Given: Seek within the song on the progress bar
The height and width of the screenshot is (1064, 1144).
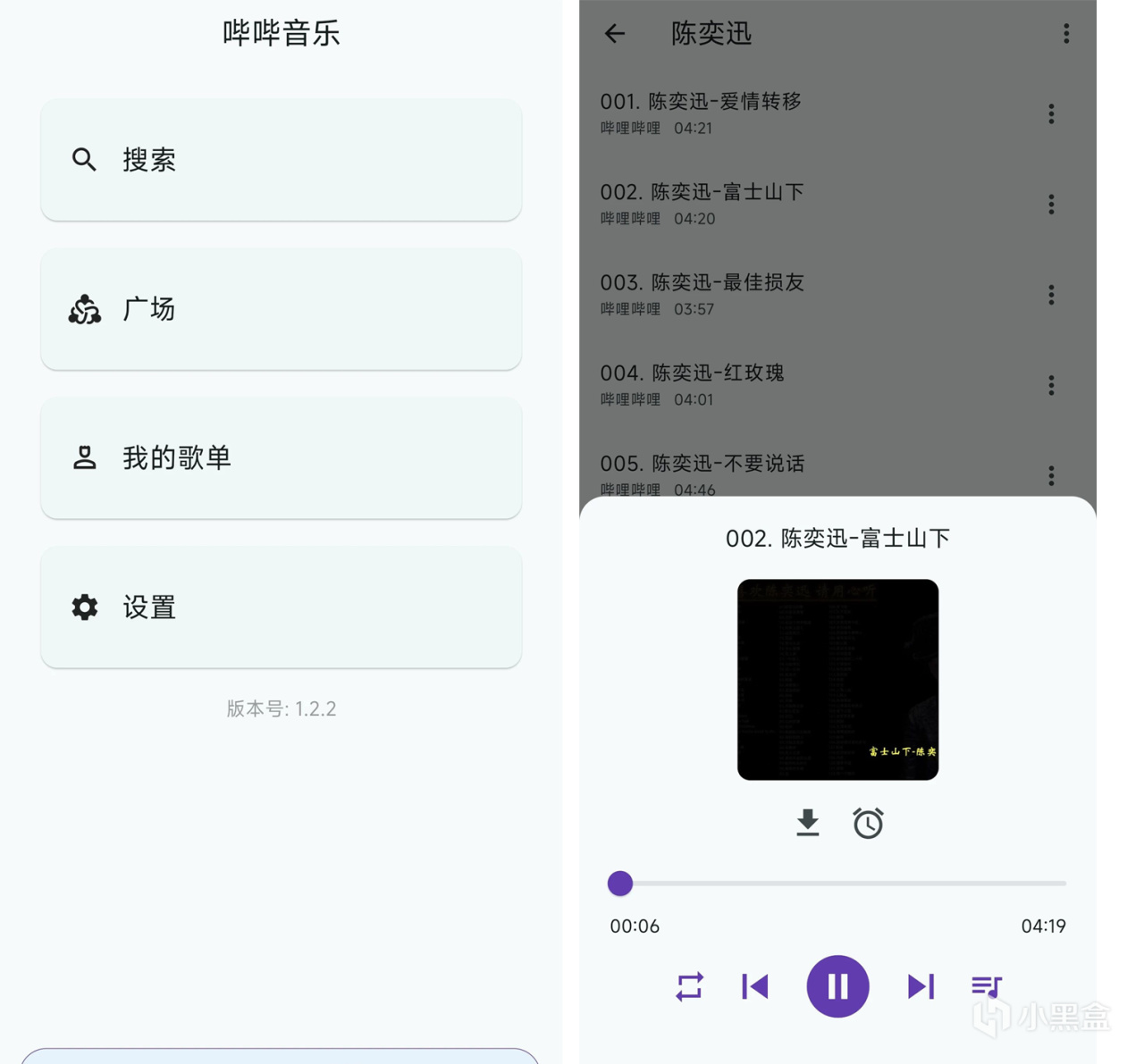Looking at the screenshot, I should (x=840, y=884).
